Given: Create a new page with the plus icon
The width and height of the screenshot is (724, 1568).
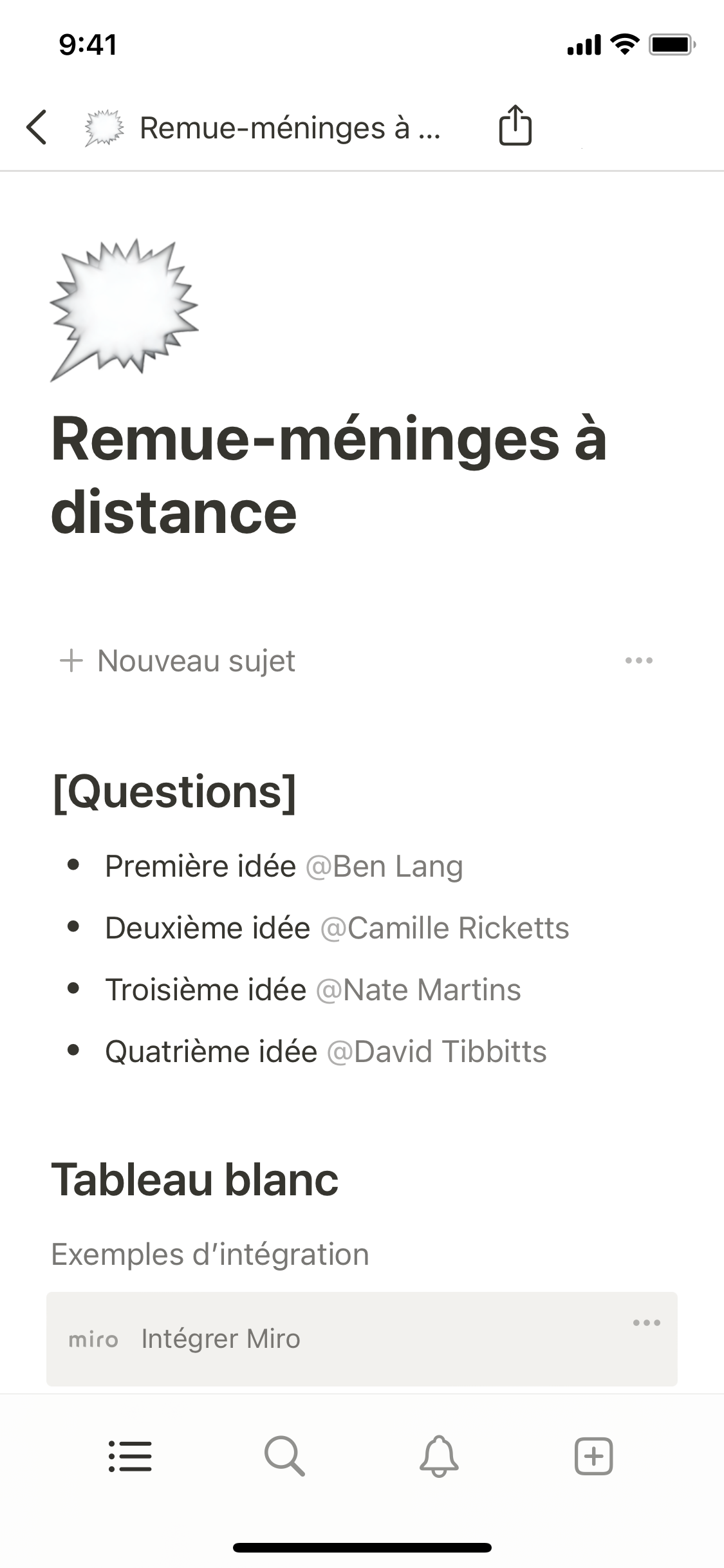Looking at the screenshot, I should (x=593, y=1456).
